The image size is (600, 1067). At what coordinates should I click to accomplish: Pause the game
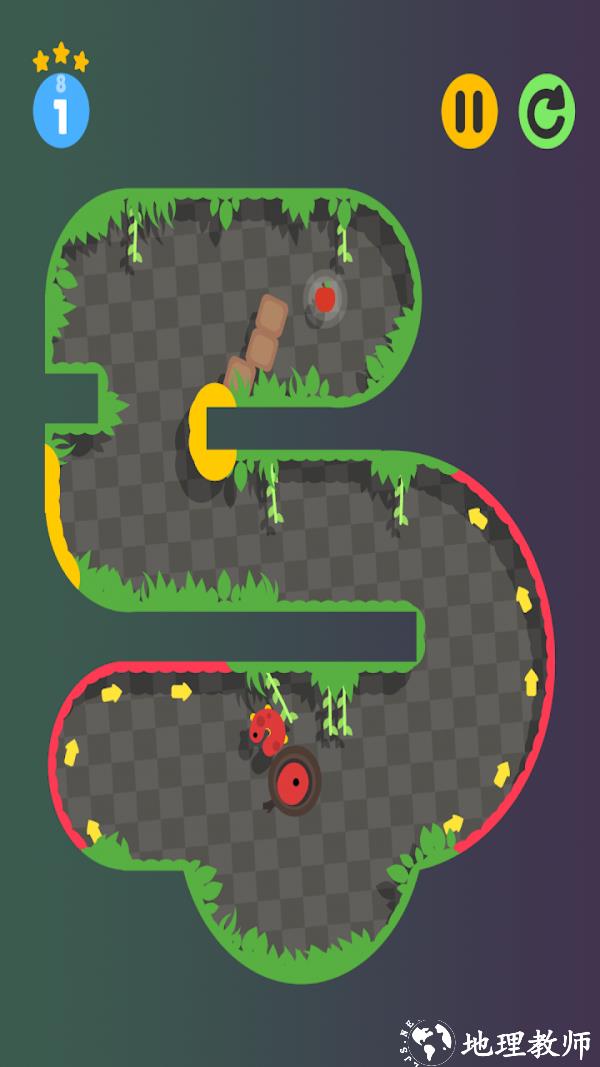[x=469, y=112]
